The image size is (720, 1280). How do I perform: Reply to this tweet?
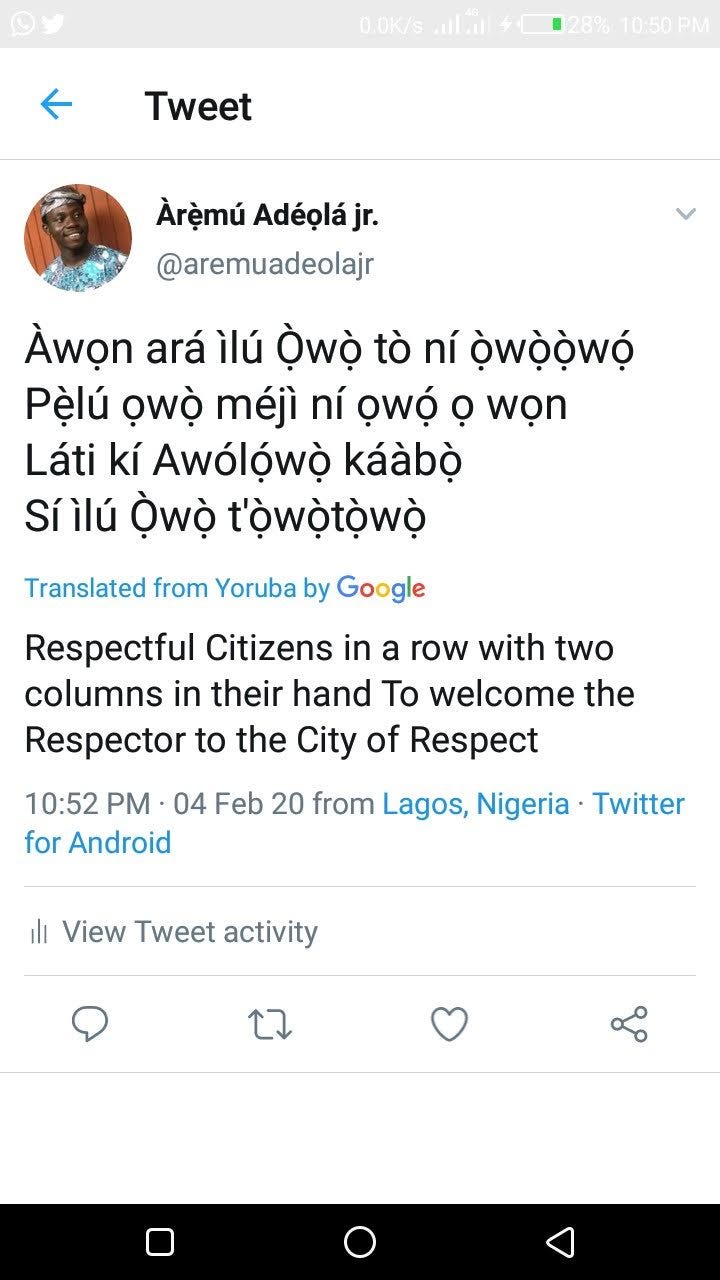click(x=90, y=1024)
